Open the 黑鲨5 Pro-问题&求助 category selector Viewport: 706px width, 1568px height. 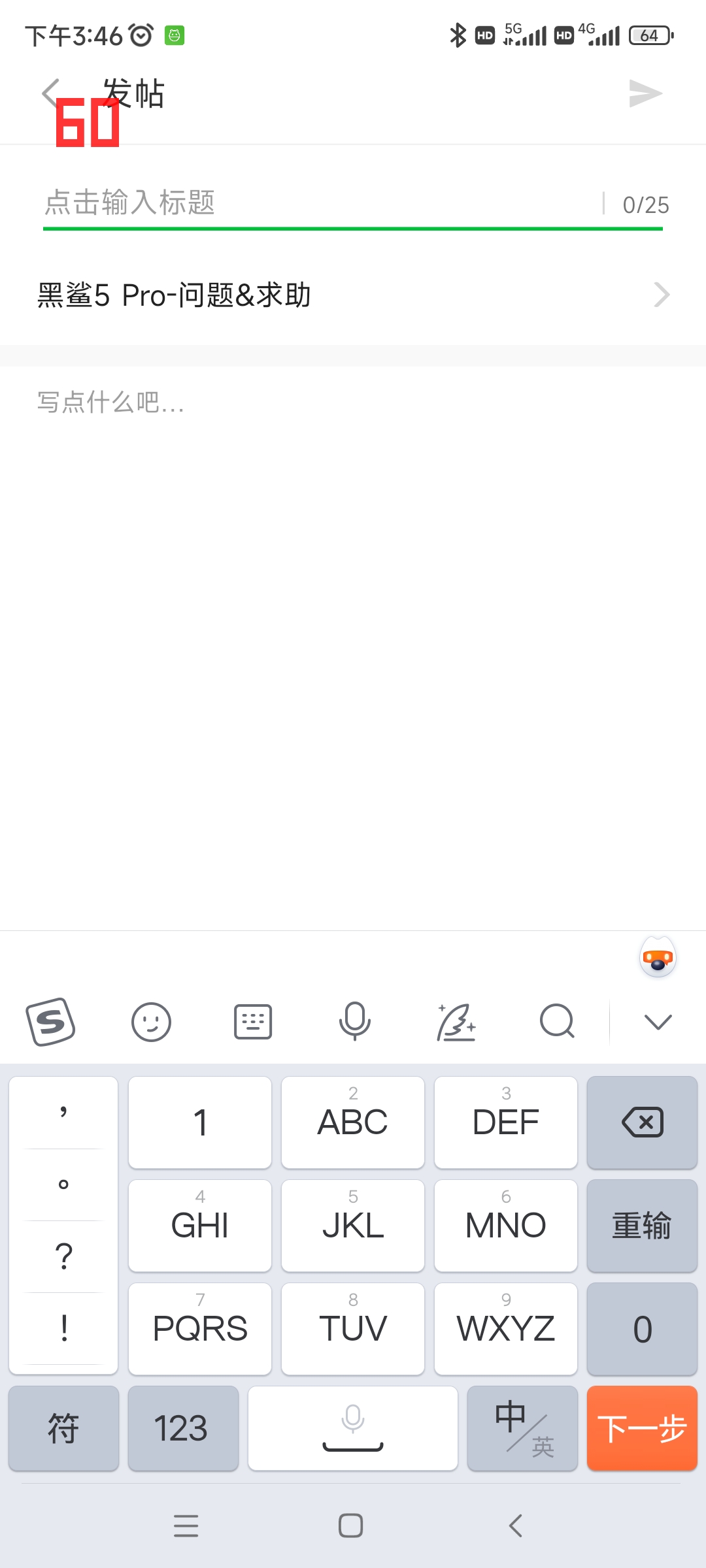pyautogui.click(x=353, y=295)
